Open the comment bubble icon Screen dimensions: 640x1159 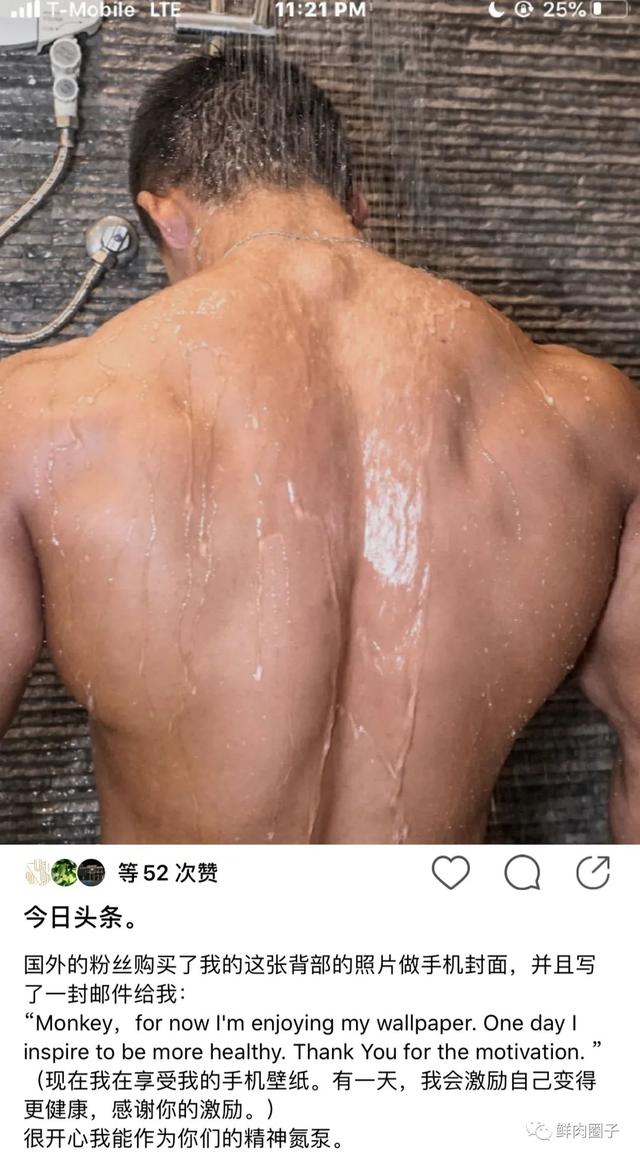point(522,873)
